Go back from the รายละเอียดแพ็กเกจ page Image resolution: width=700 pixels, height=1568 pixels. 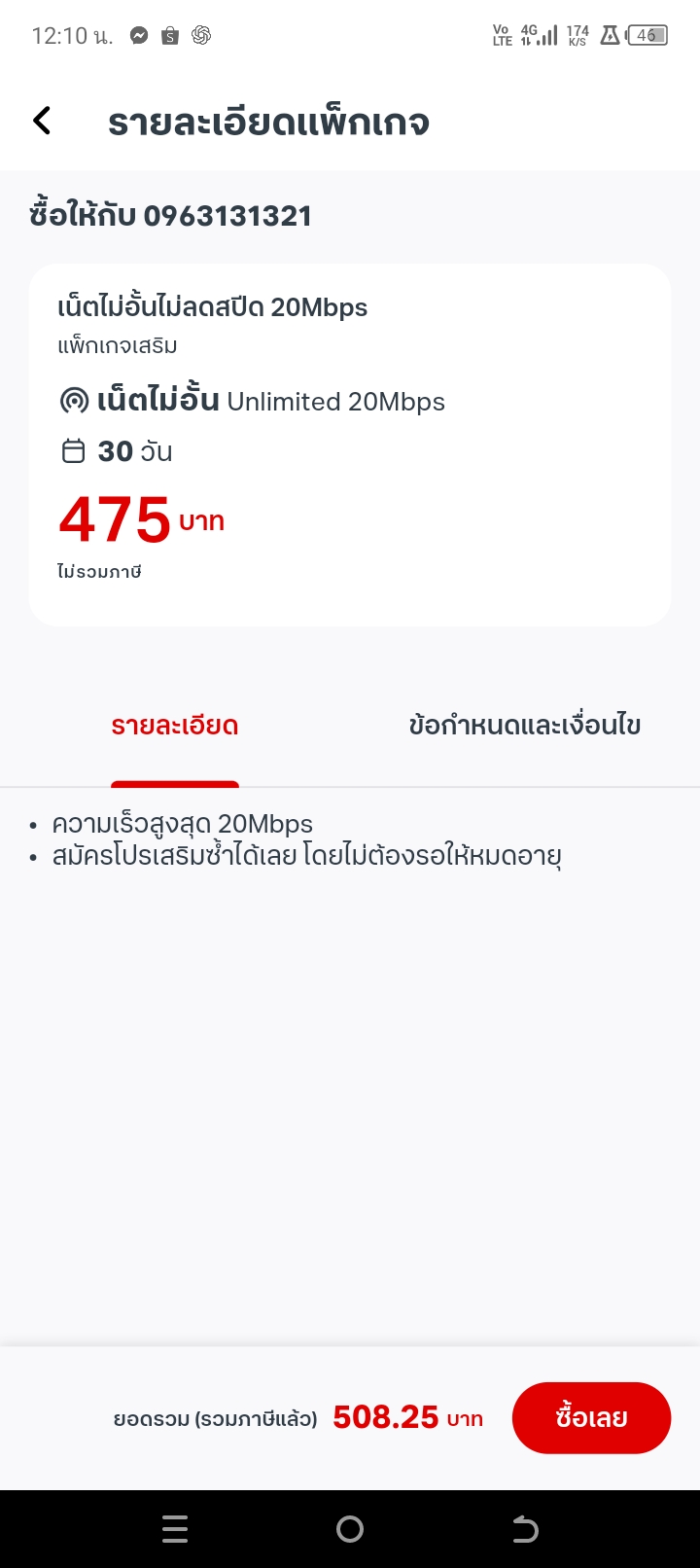click(x=42, y=122)
